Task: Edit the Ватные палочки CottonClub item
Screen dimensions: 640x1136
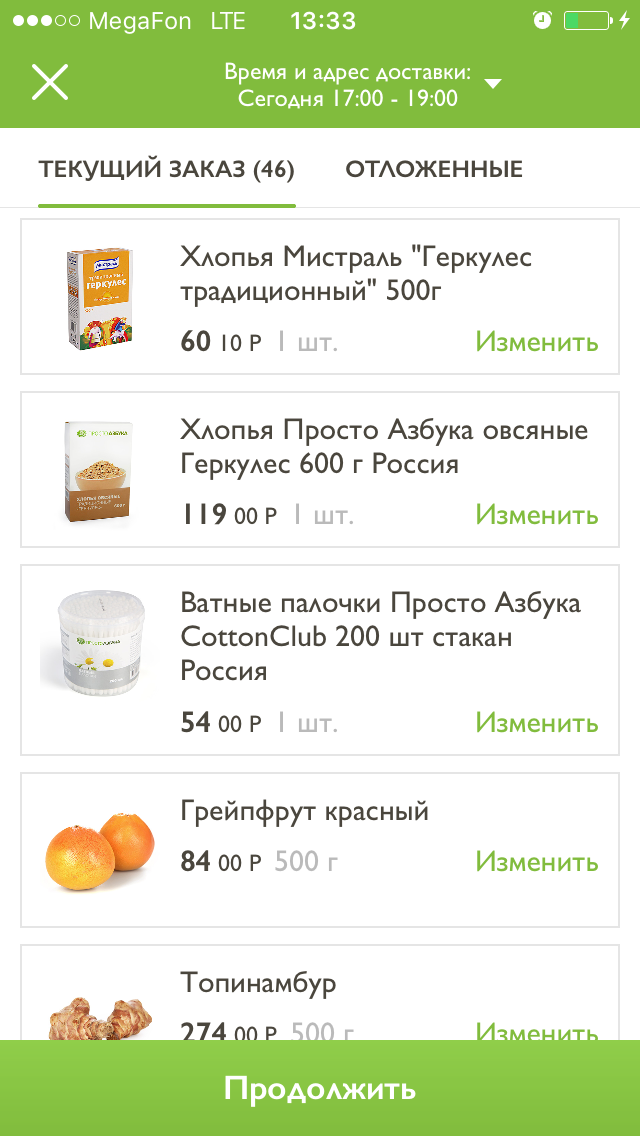Action: [536, 722]
